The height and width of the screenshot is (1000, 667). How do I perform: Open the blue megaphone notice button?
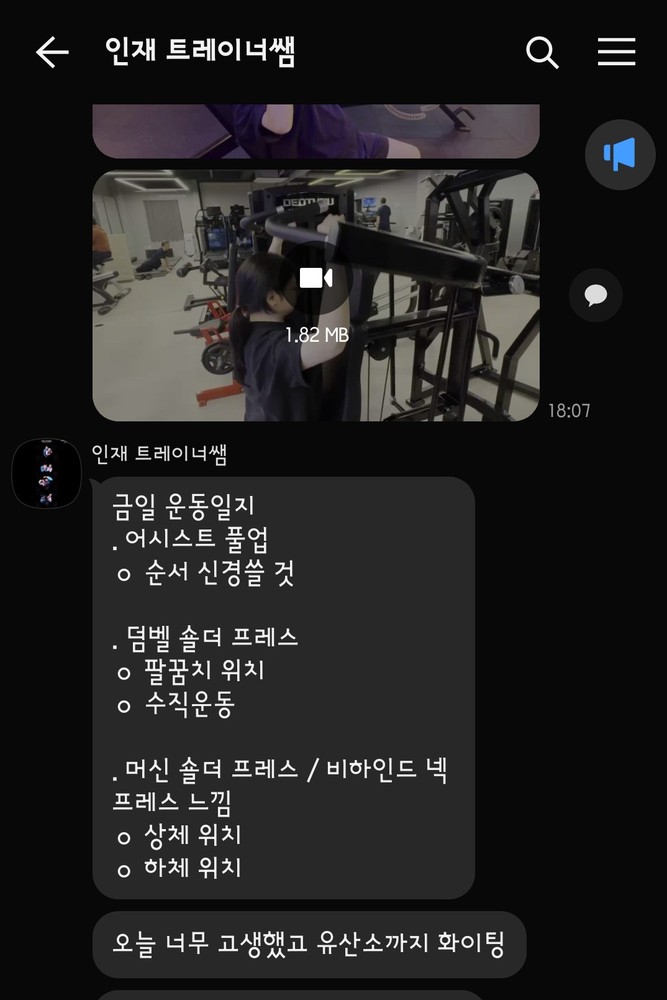coord(619,155)
